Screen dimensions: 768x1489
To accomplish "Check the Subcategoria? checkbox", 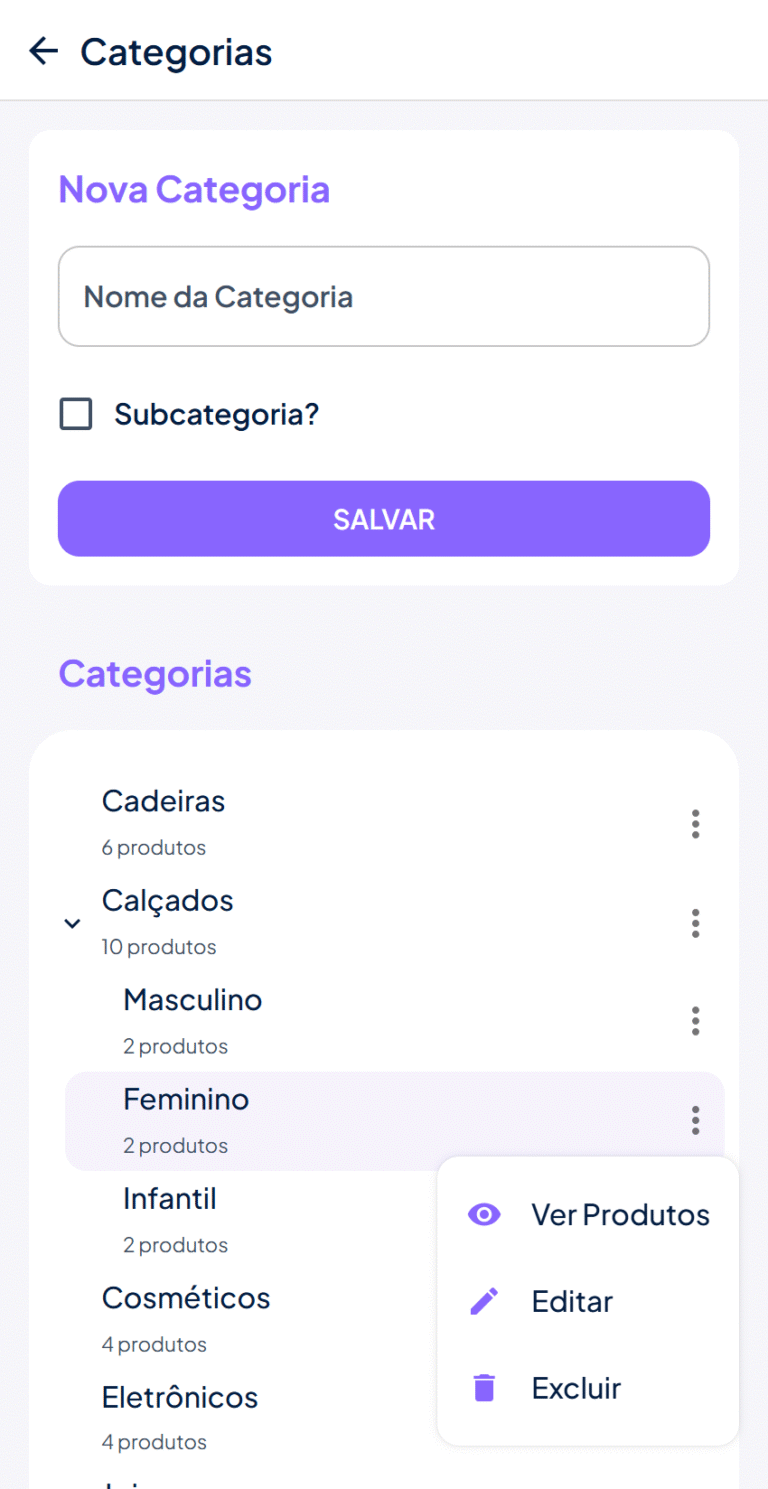I will tap(76, 414).
